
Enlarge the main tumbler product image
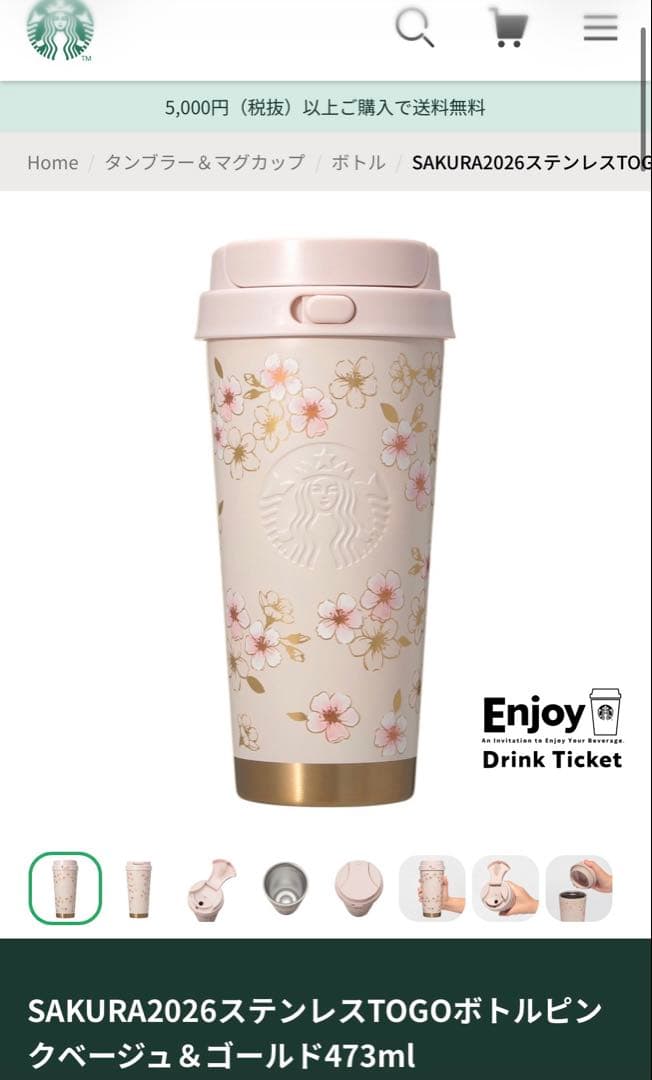pos(324,520)
